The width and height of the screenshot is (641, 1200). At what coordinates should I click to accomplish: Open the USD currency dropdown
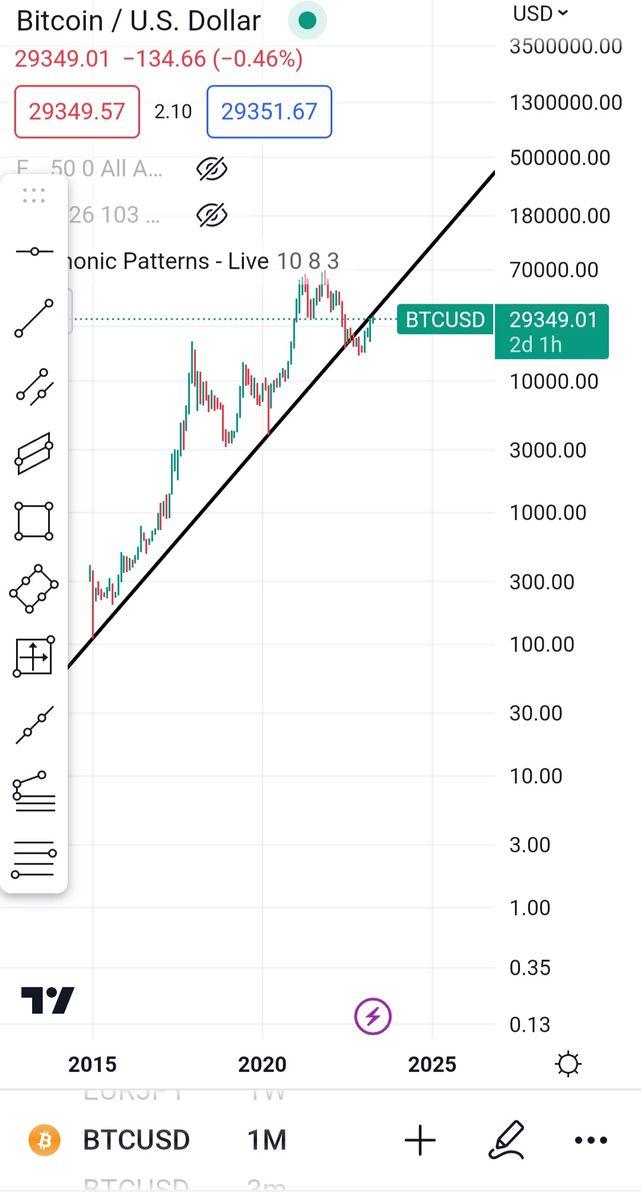pos(540,13)
